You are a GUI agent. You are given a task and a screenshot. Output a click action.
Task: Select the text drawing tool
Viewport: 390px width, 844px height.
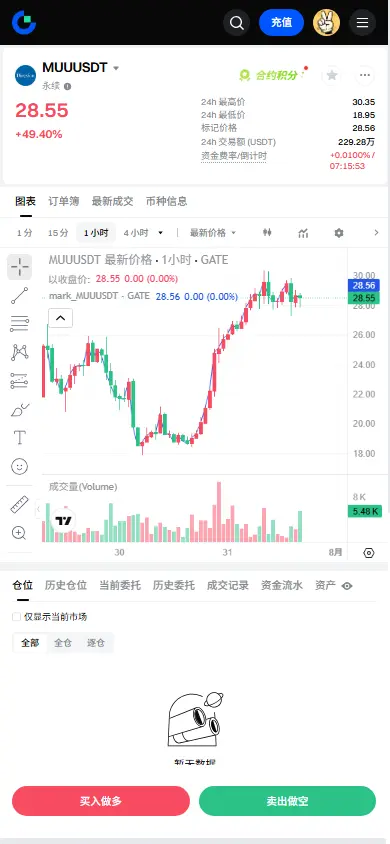[19, 438]
